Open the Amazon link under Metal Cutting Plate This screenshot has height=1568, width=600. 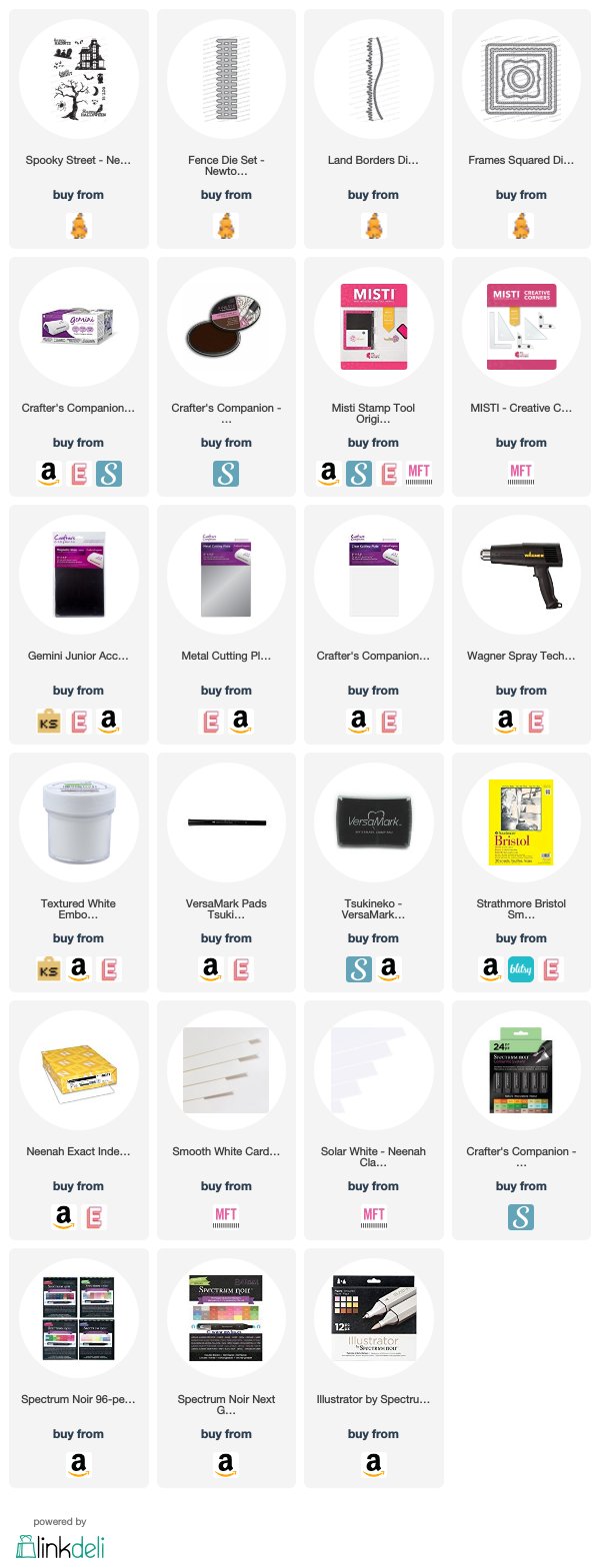tap(241, 721)
